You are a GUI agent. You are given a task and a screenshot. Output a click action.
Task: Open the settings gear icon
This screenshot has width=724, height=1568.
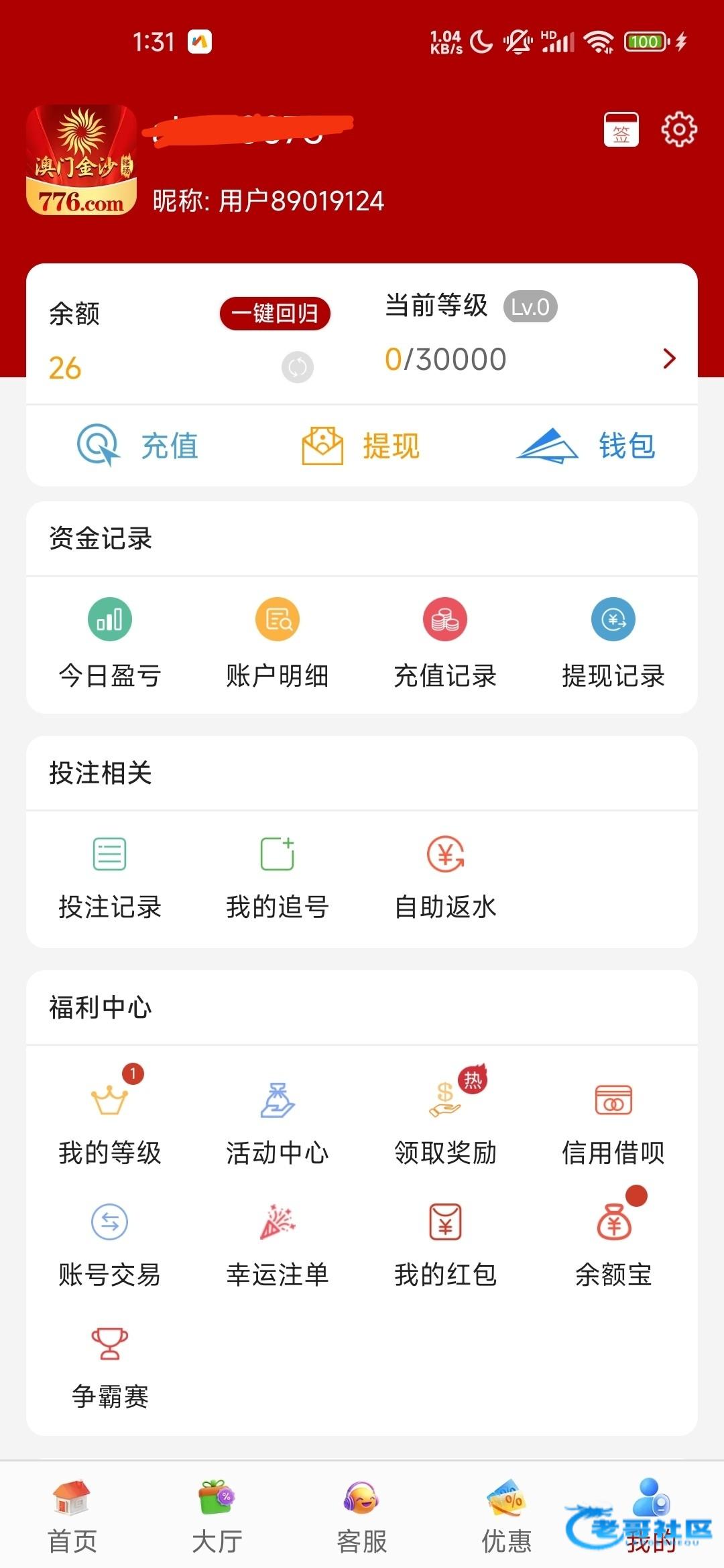coord(679,129)
